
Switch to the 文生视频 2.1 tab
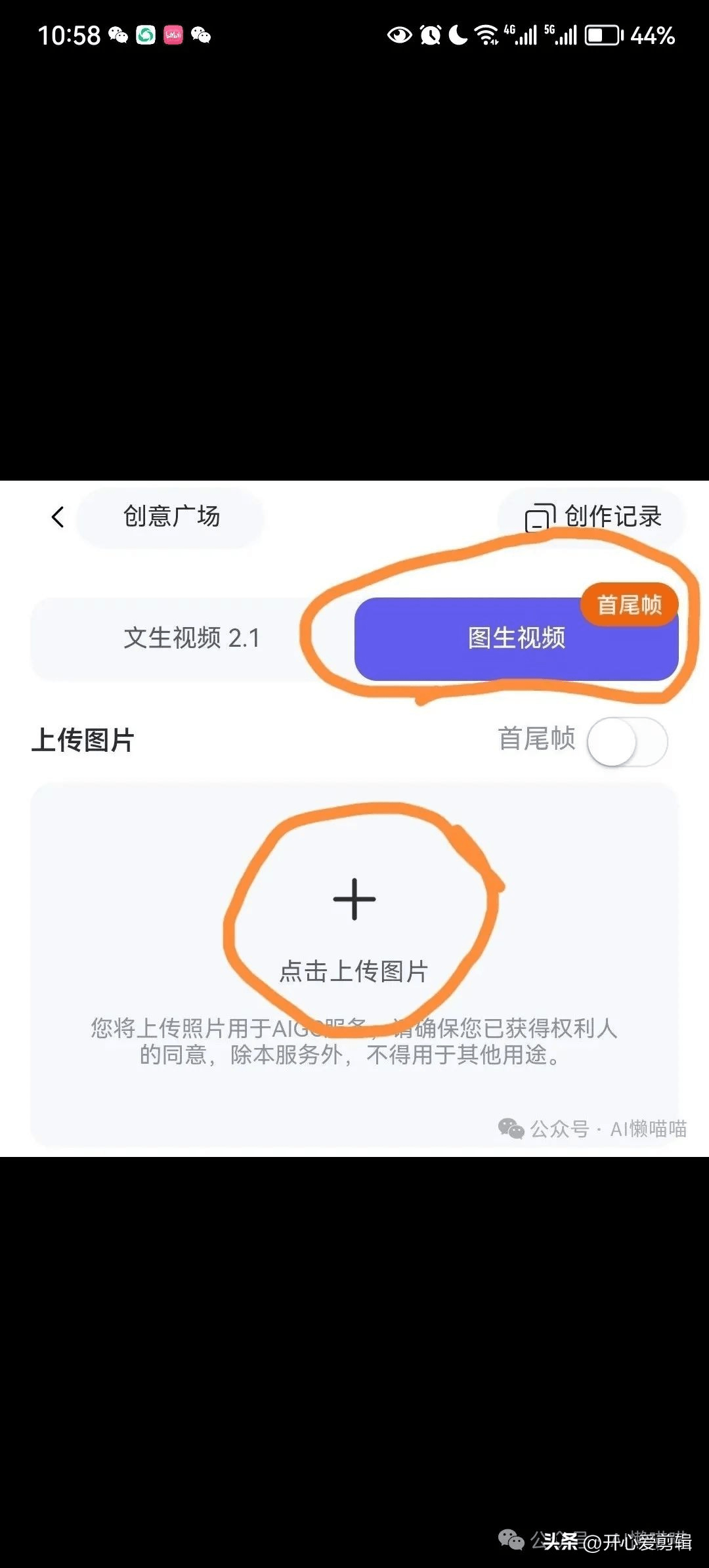[x=192, y=638]
